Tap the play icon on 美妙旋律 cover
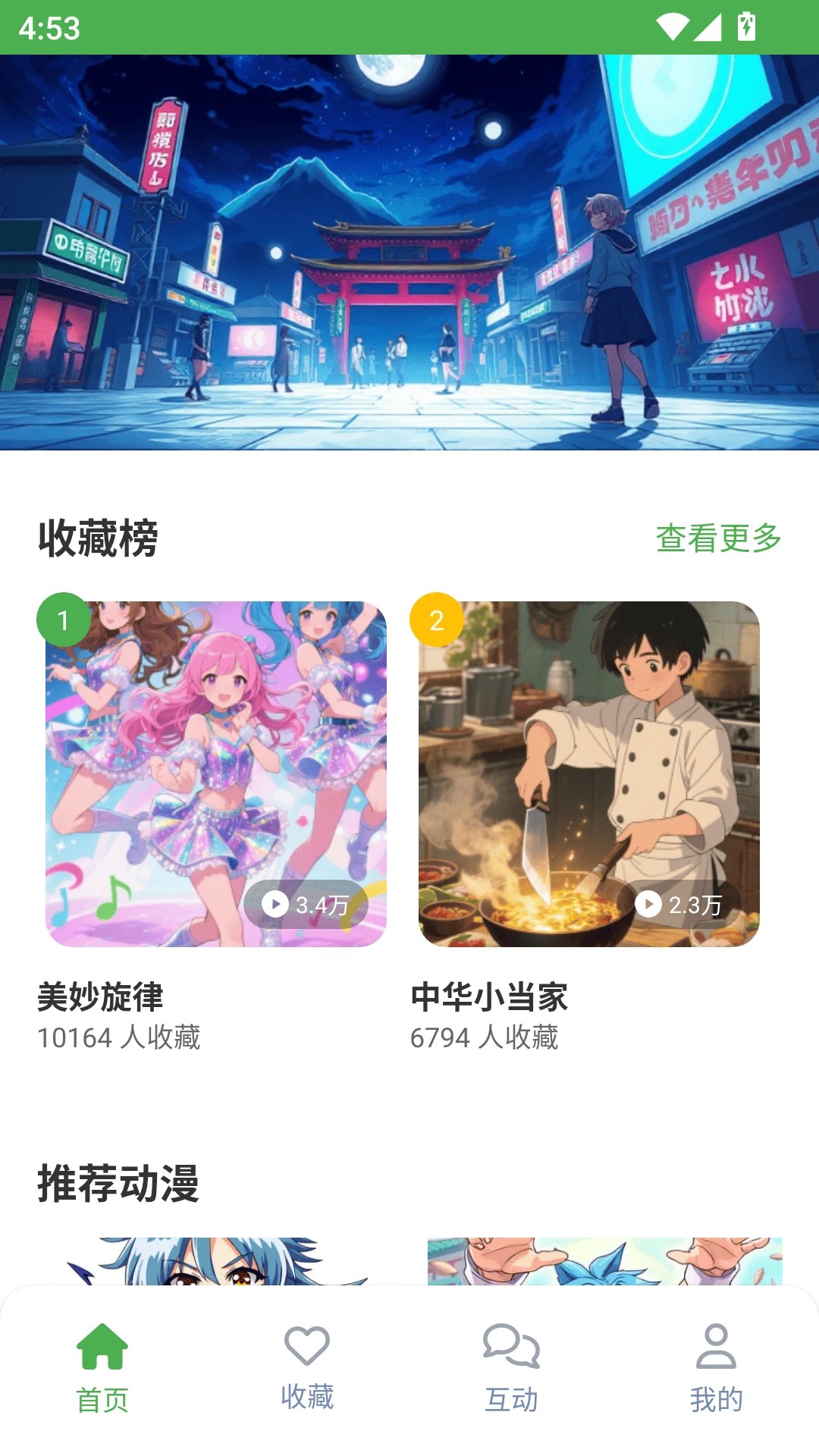The height and width of the screenshot is (1456, 819). 275,904
